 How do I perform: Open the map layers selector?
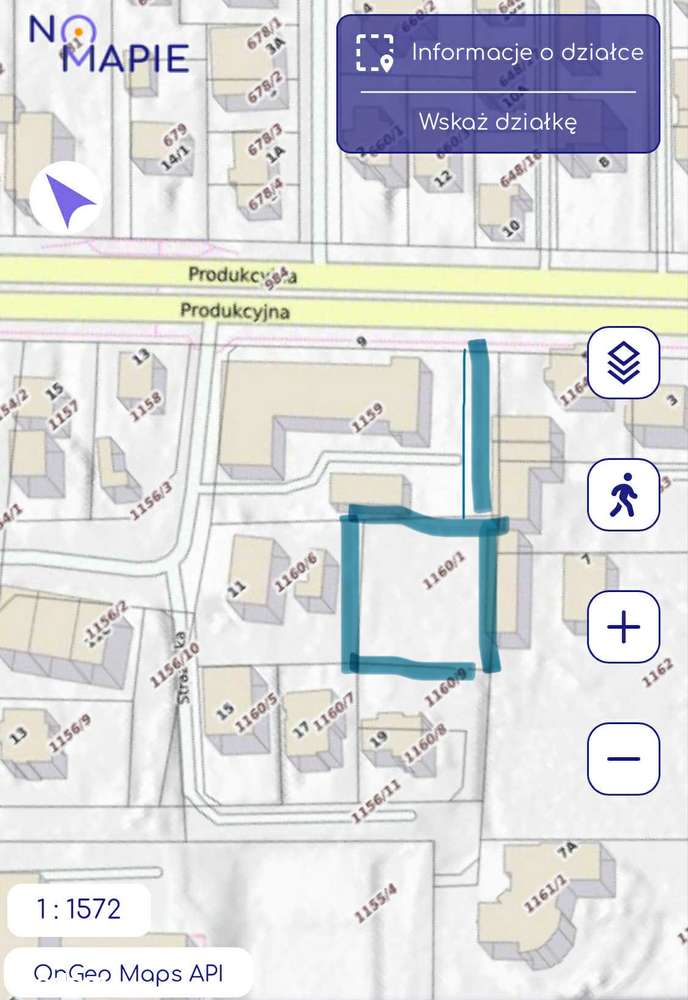point(623,363)
